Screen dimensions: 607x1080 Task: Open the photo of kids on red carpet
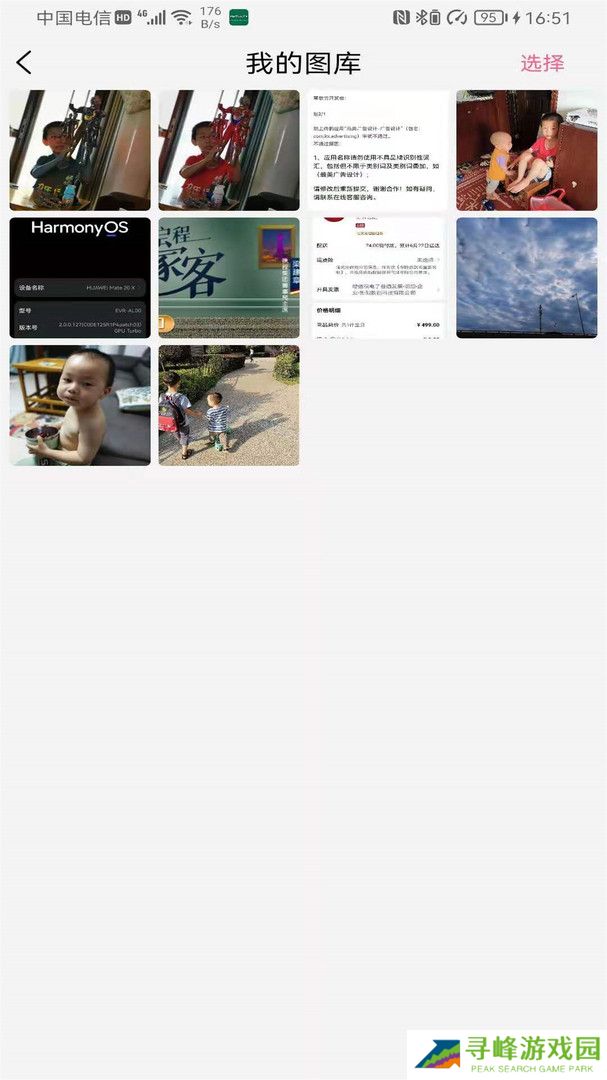(x=526, y=150)
